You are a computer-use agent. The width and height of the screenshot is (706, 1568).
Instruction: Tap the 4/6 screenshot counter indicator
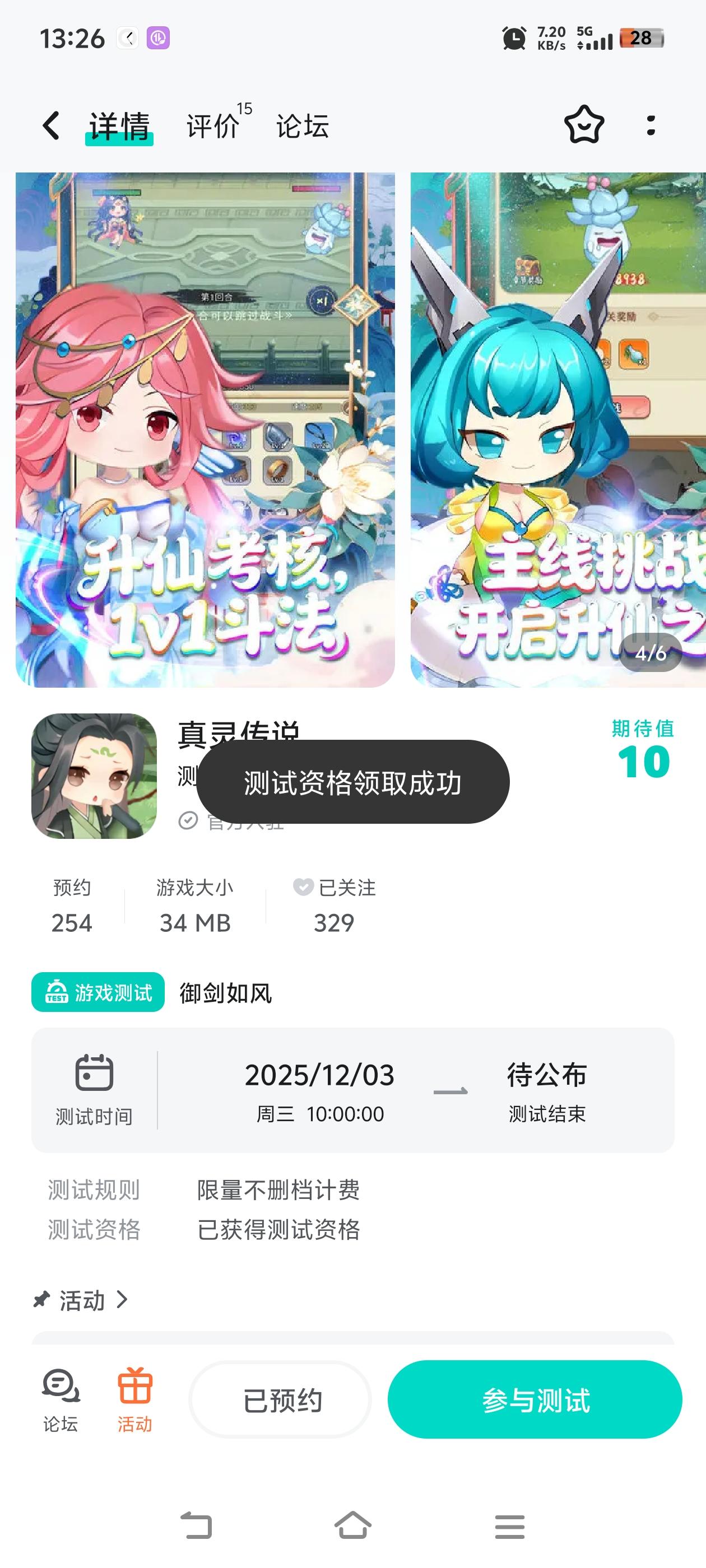coord(651,653)
